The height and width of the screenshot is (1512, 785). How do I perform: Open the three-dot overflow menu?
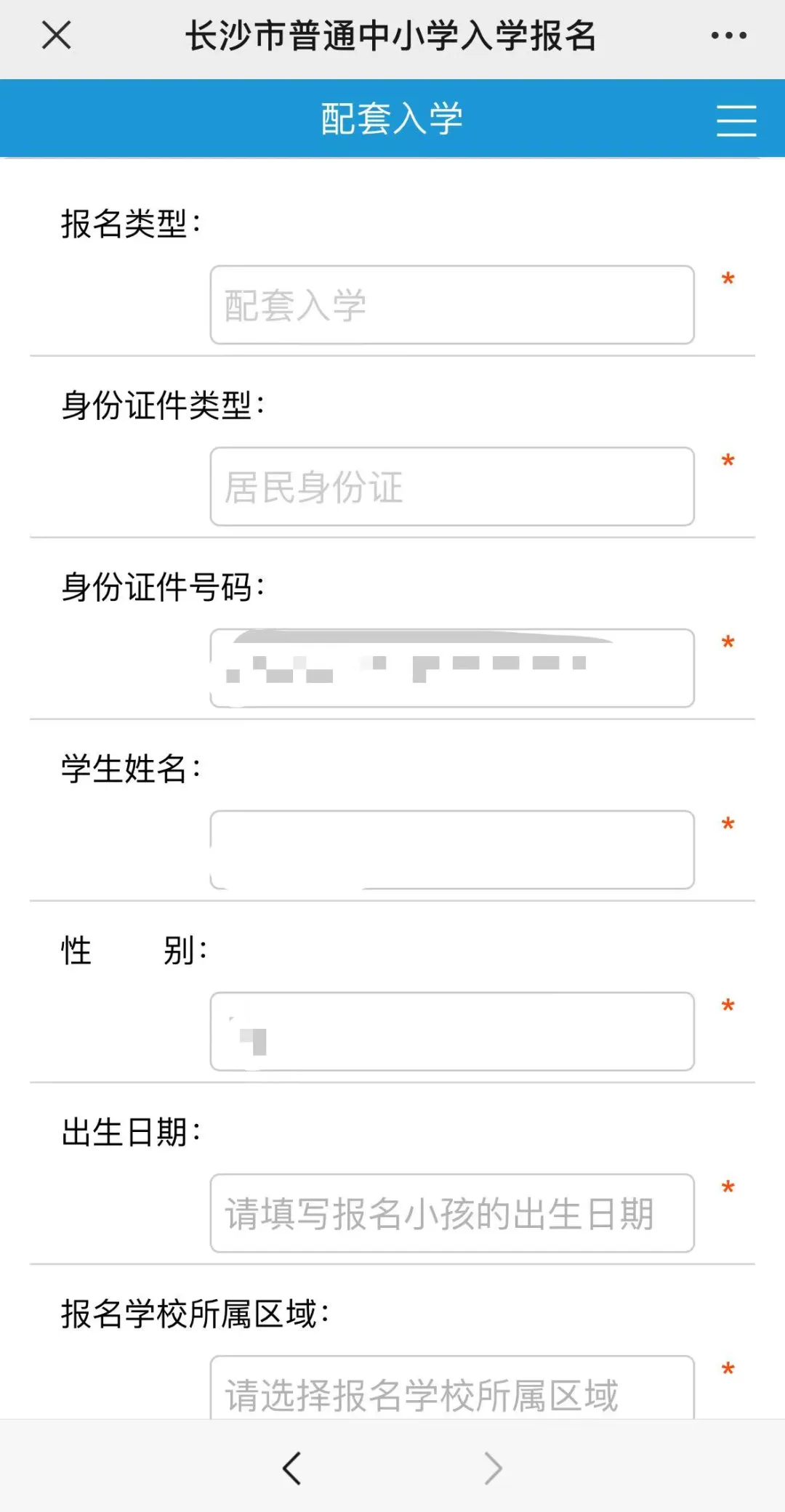pos(728,35)
